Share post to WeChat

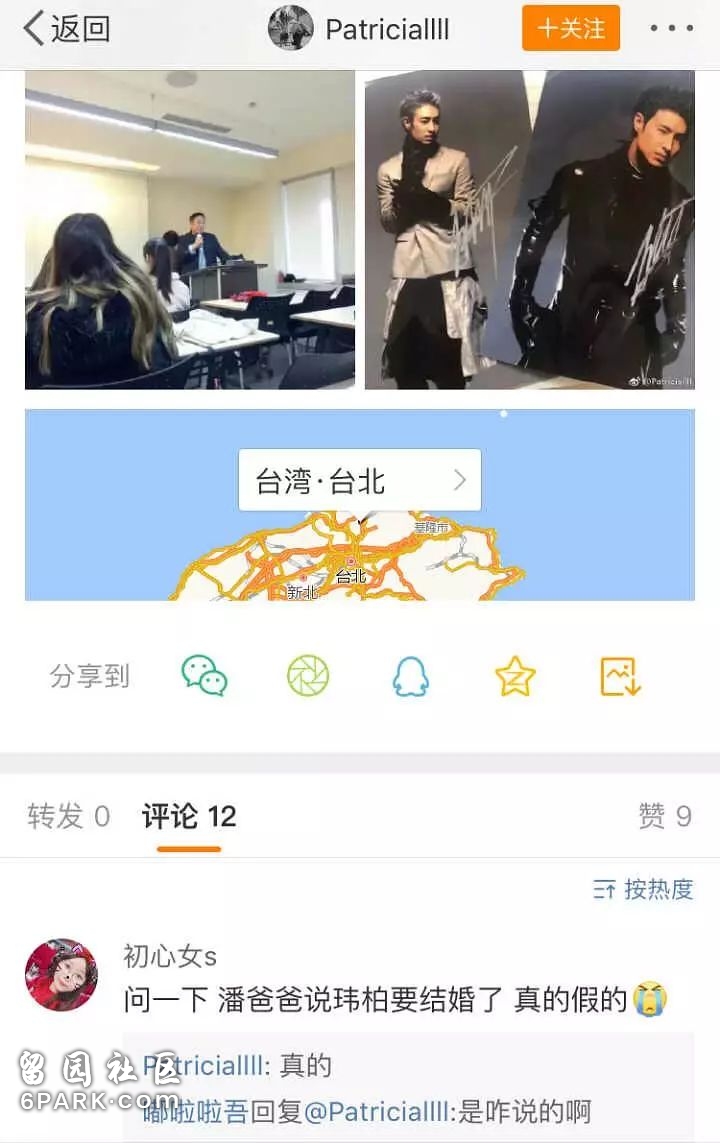pyautogui.click(x=204, y=677)
